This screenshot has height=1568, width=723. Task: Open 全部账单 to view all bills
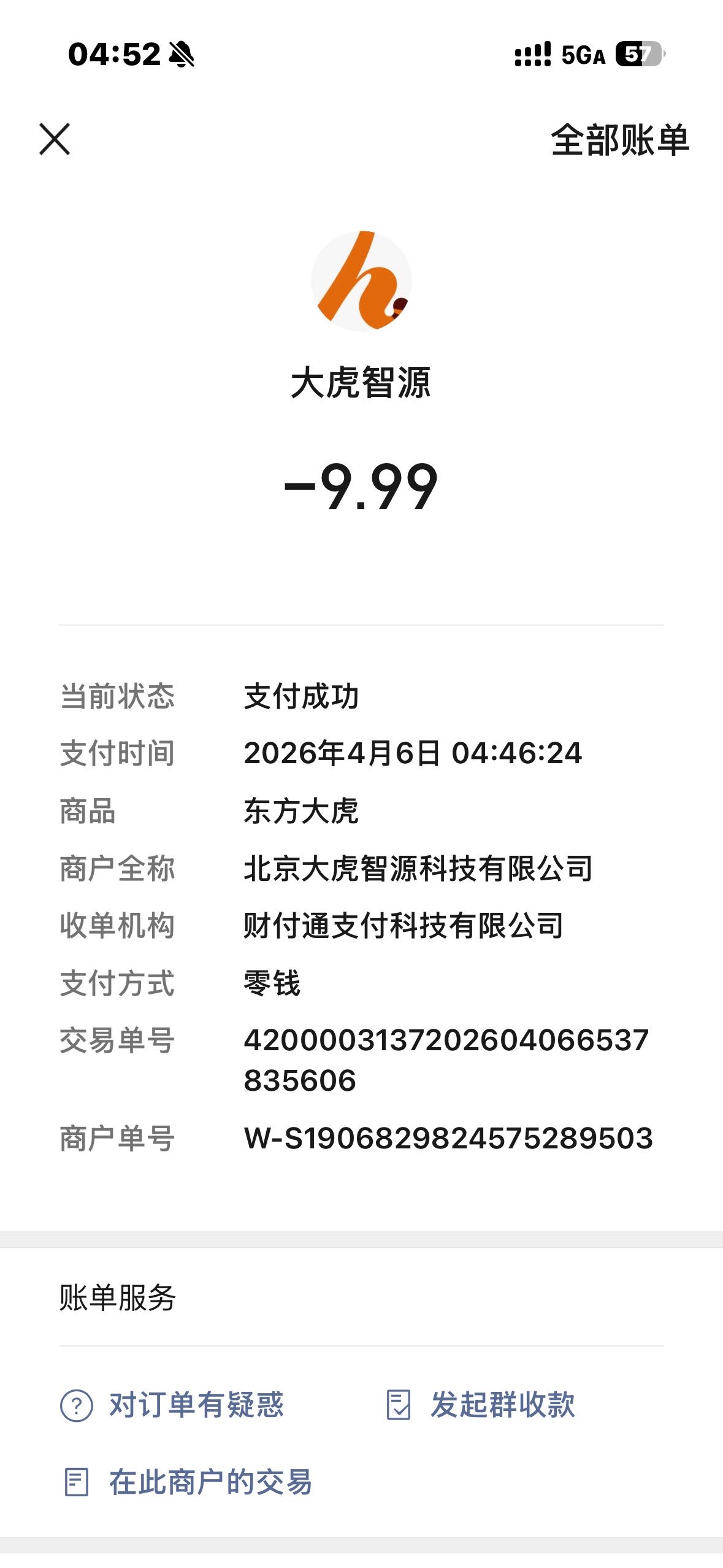point(620,140)
